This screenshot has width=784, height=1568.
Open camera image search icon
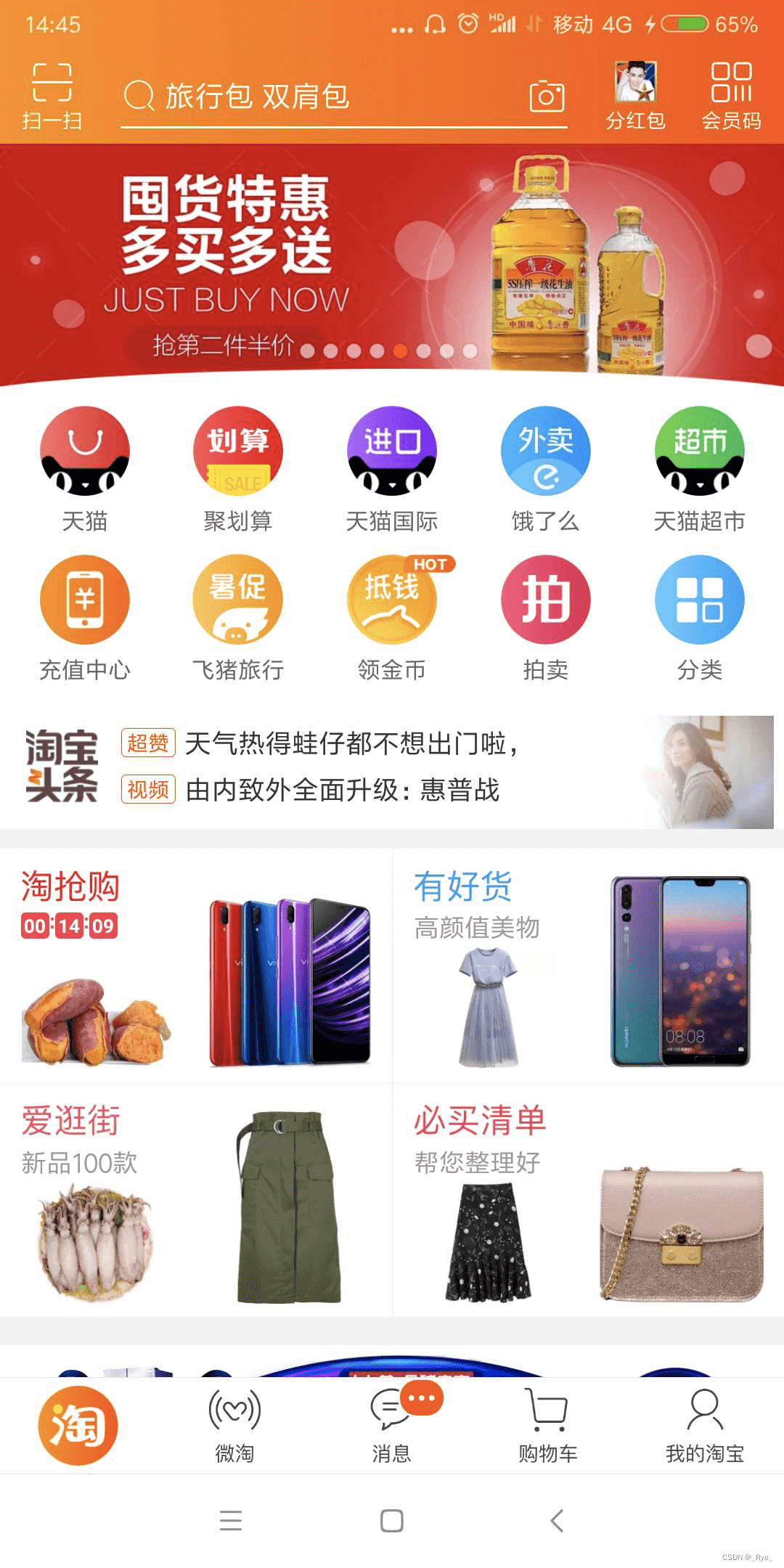pos(547,97)
